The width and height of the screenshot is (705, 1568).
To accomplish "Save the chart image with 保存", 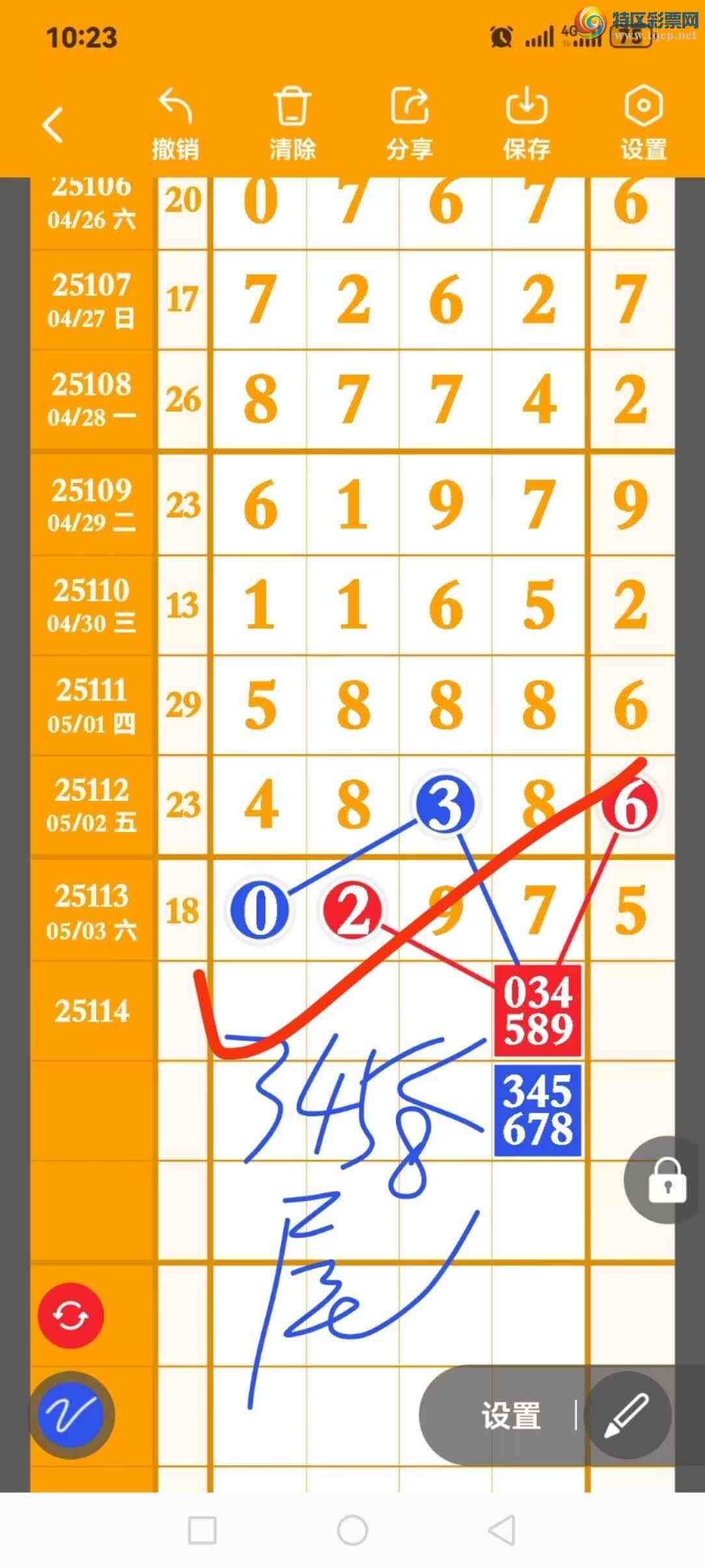I will point(526,124).
